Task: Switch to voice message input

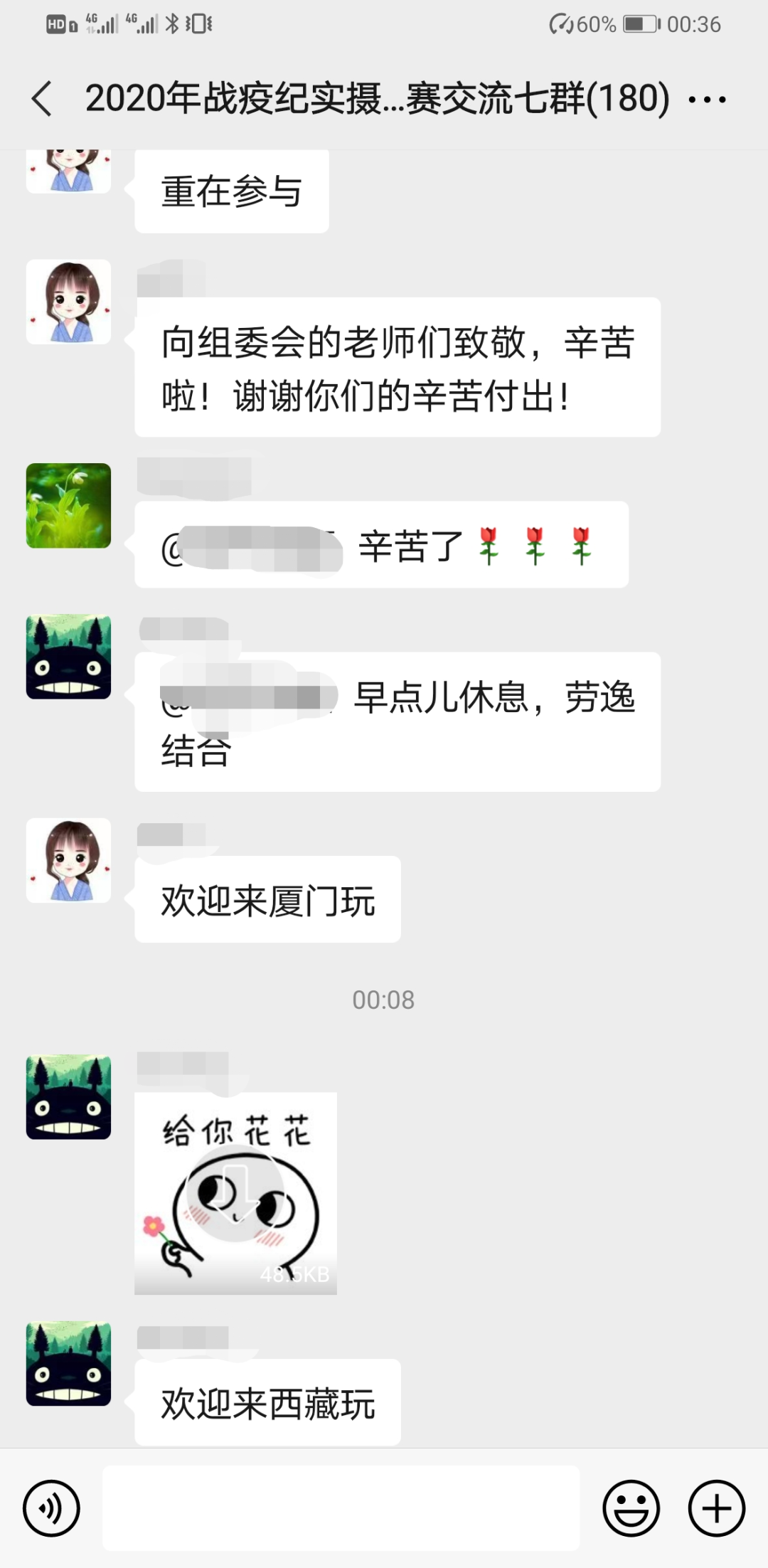Action: click(51, 1508)
